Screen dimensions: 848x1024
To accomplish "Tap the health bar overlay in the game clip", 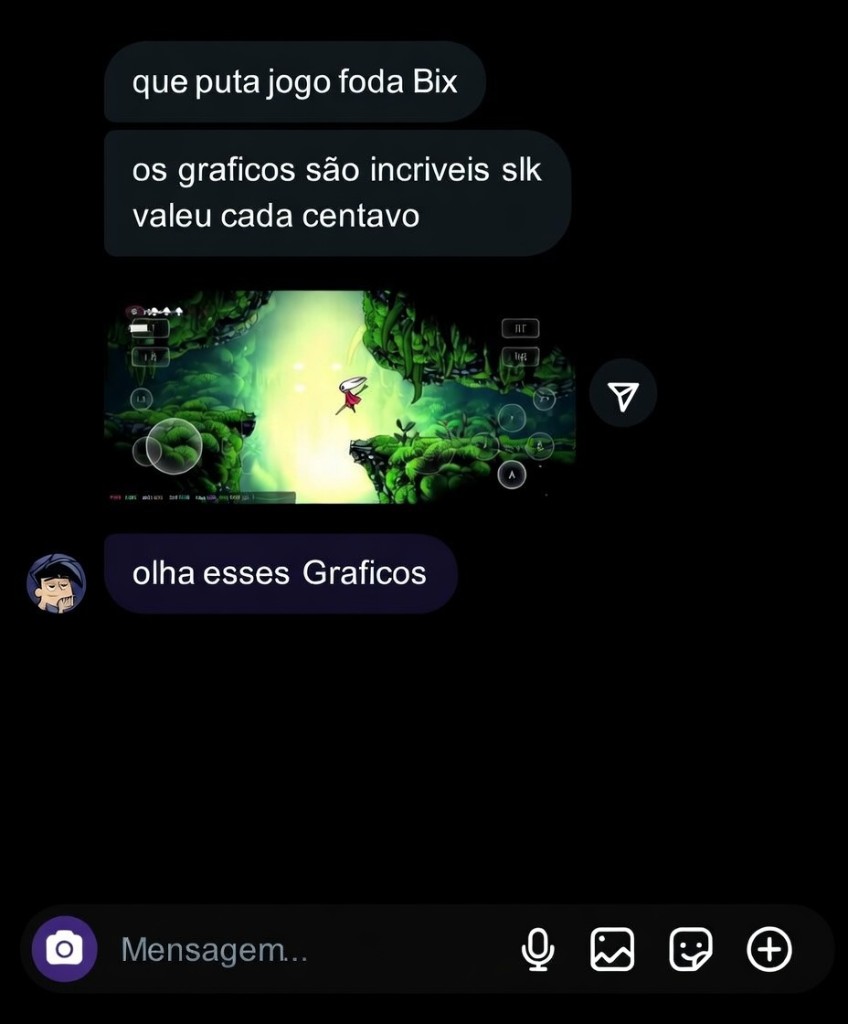I will coord(140,327).
